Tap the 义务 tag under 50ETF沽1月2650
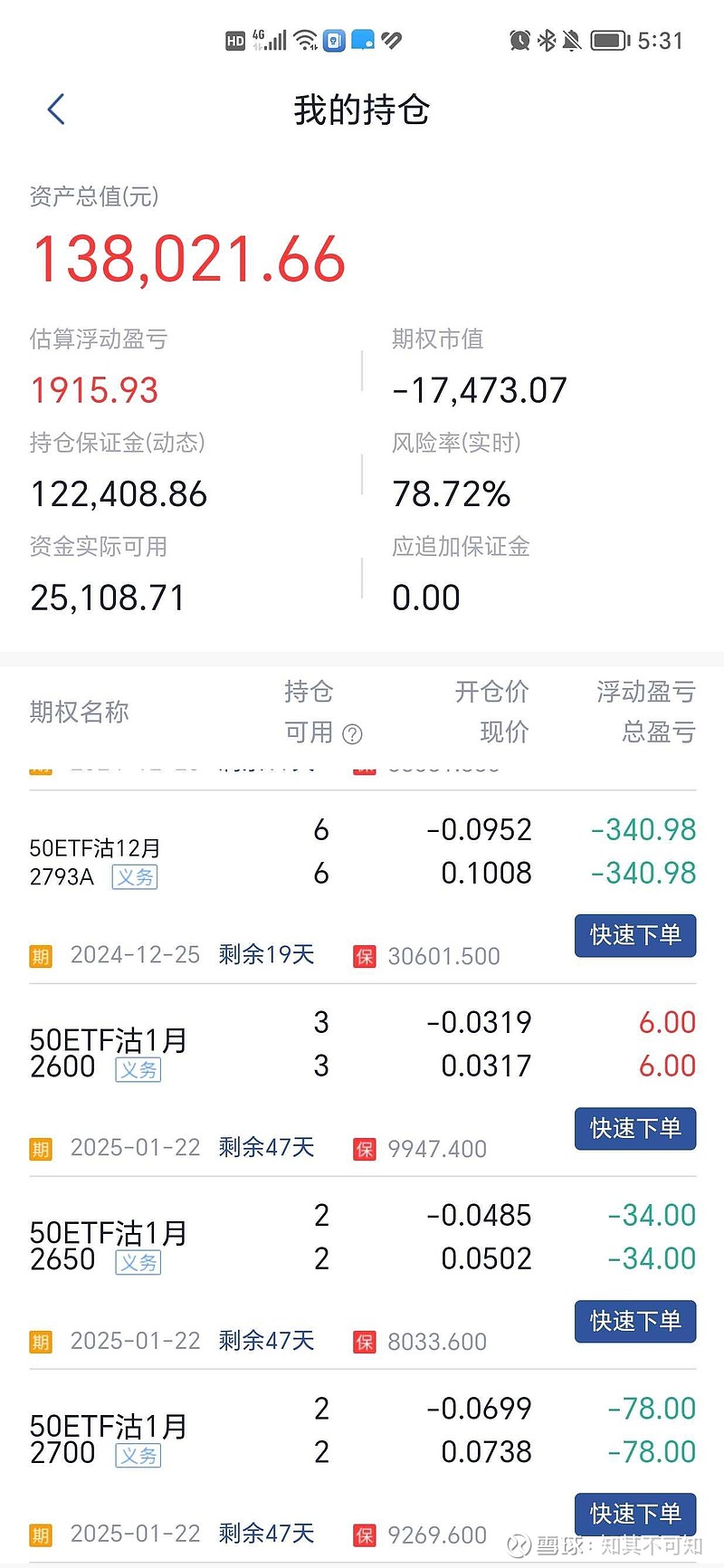Viewport: 724px width, 1568px height. point(137,1263)
